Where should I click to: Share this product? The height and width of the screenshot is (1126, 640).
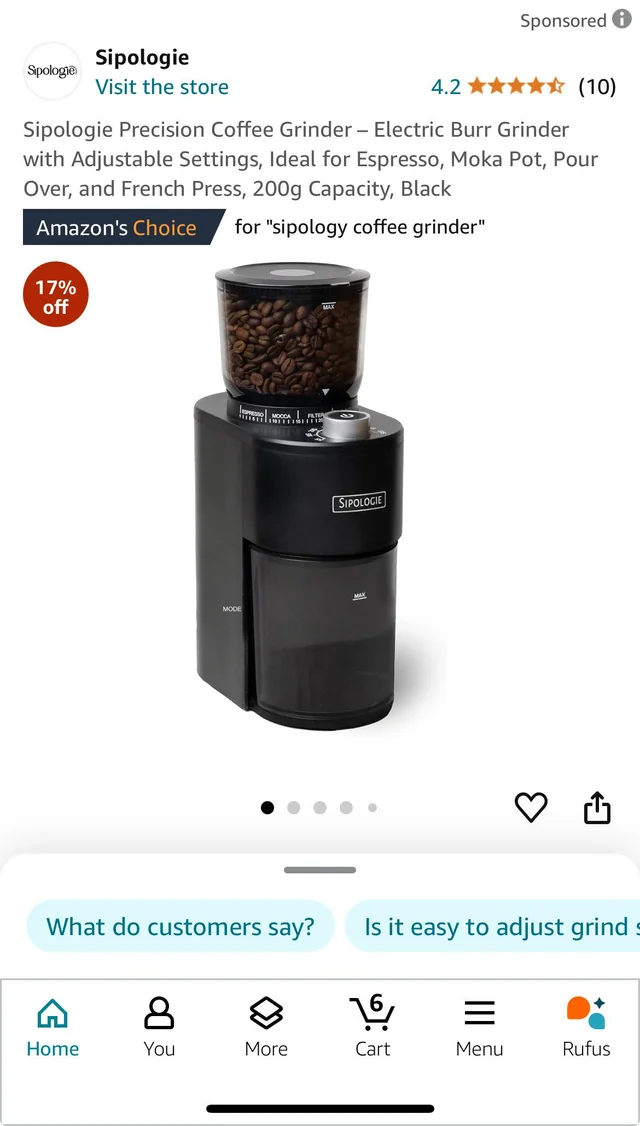tap(597, 807)
